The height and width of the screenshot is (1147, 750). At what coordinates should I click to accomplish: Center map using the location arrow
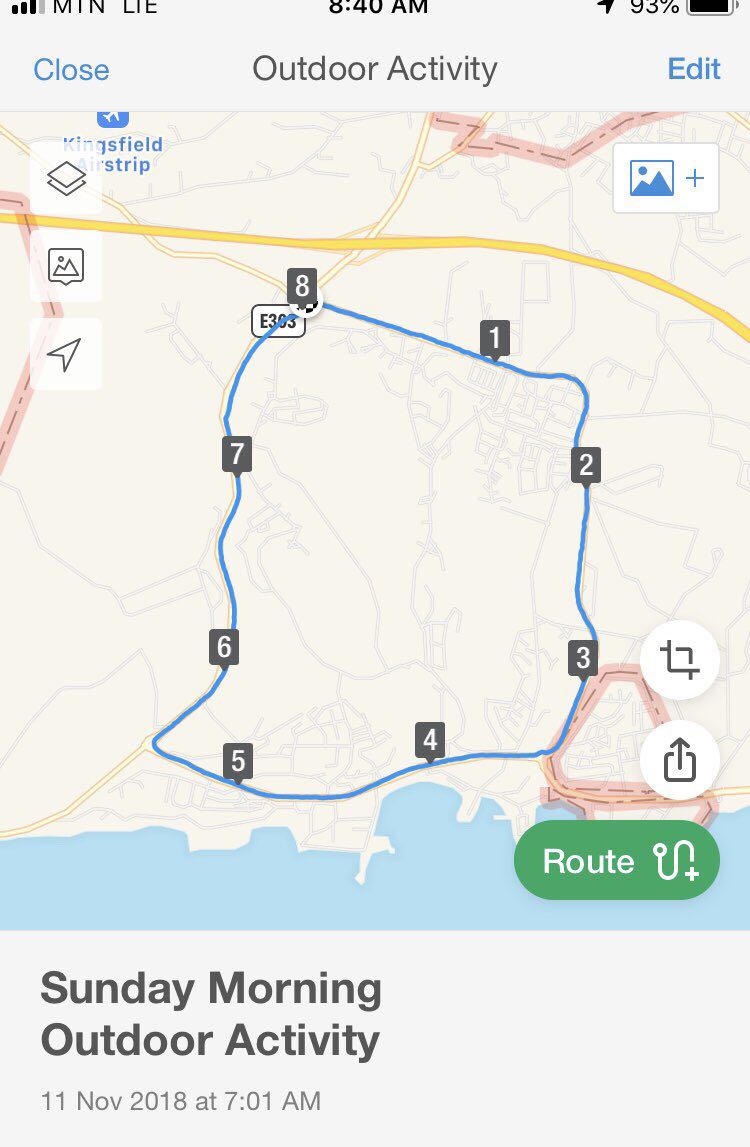65,354
